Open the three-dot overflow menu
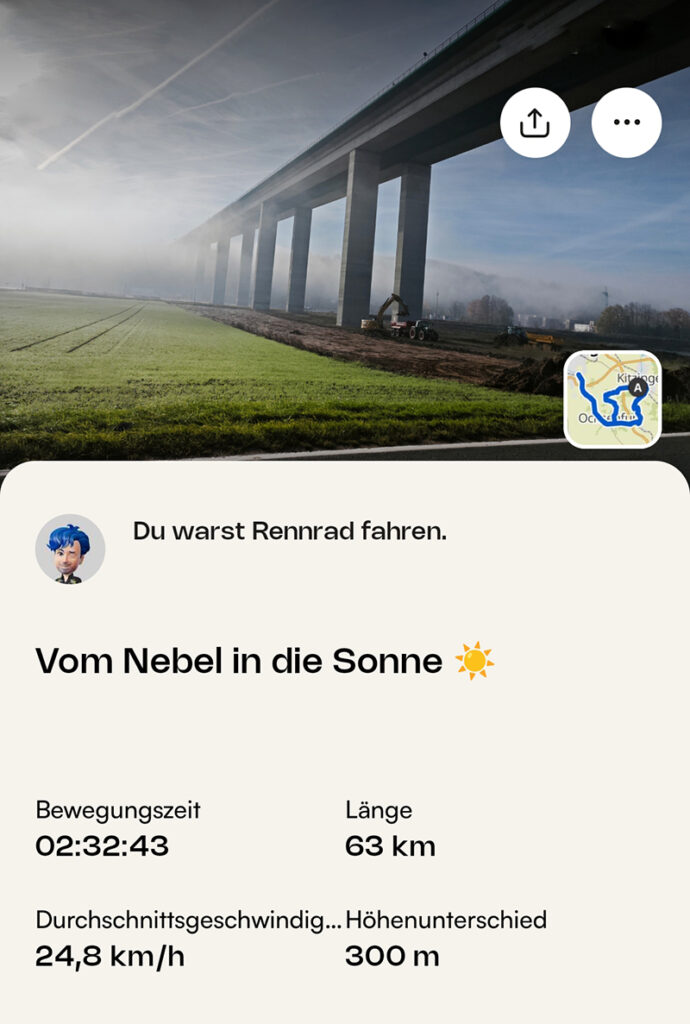Image resolution: width=690 pixels, height=1024 pixels. tap(626, 123)
